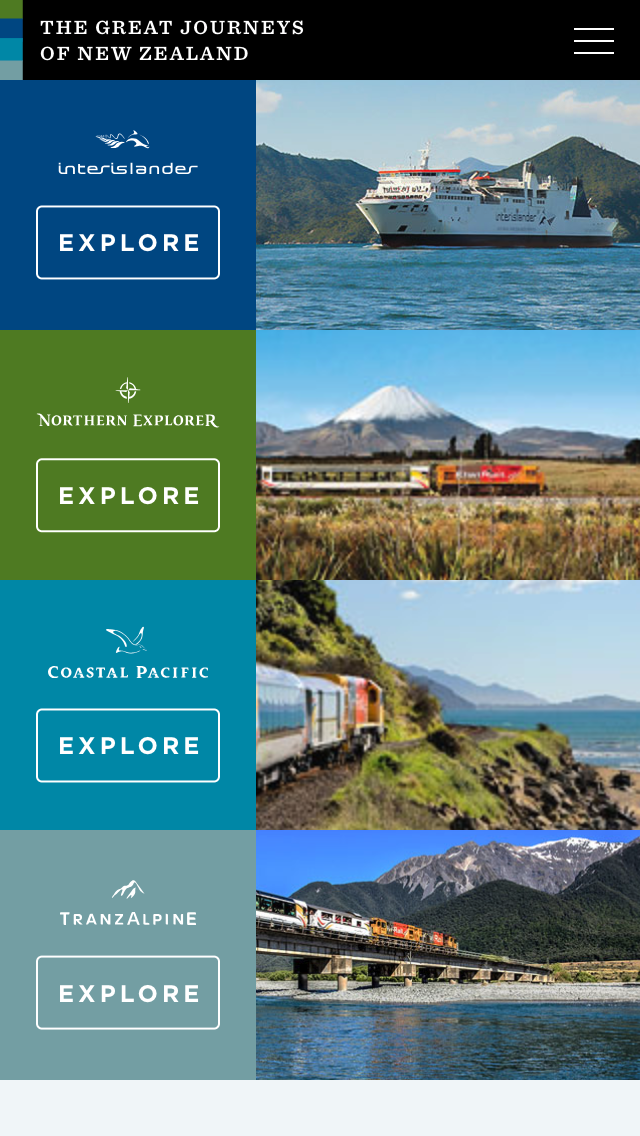This screenshot has height=1136, width=640.
Task: View the TranzAlpine bridge photo
Action: tap(448, 955)
